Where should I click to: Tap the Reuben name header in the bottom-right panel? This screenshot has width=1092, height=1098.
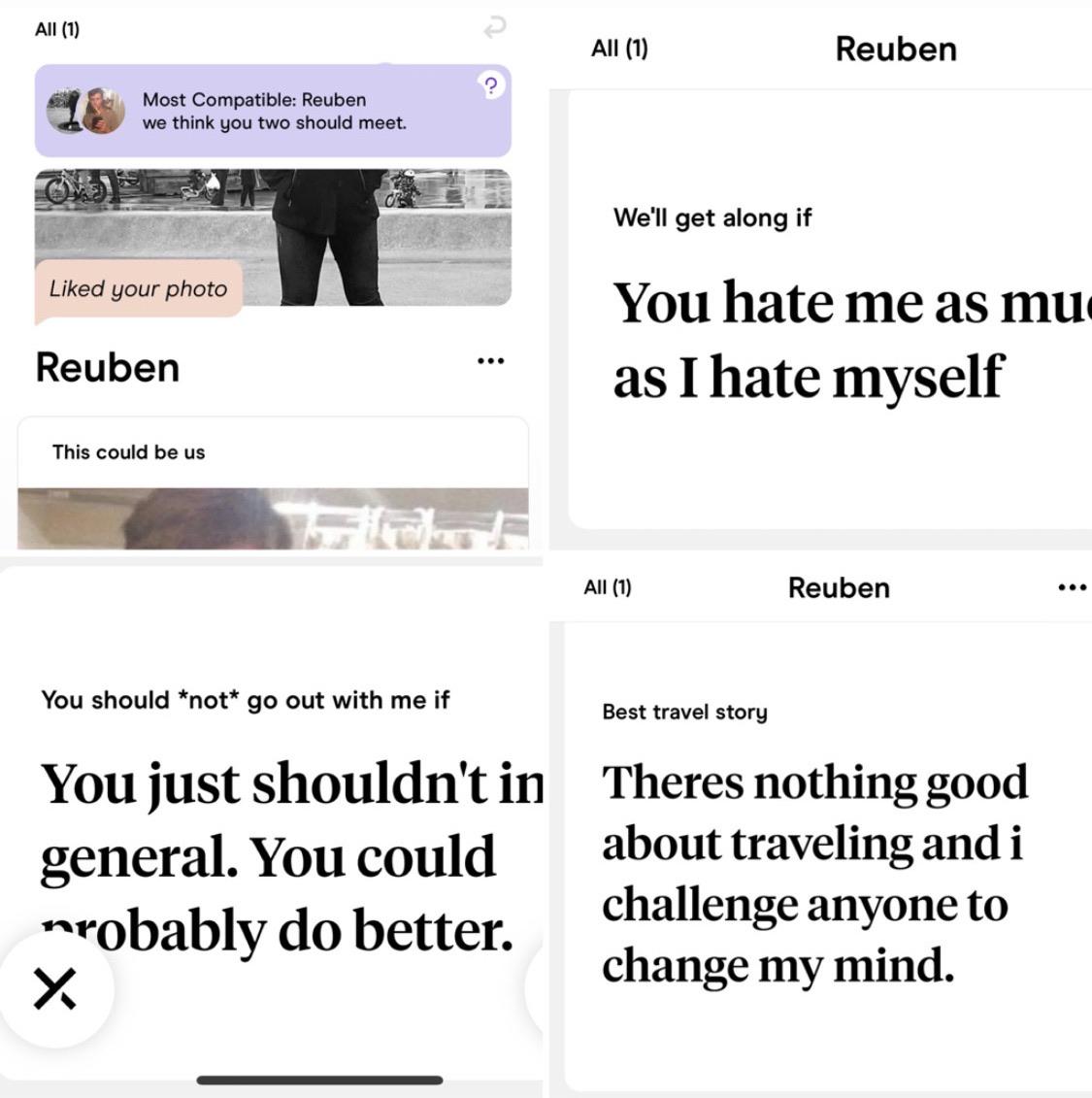(839, 586)
